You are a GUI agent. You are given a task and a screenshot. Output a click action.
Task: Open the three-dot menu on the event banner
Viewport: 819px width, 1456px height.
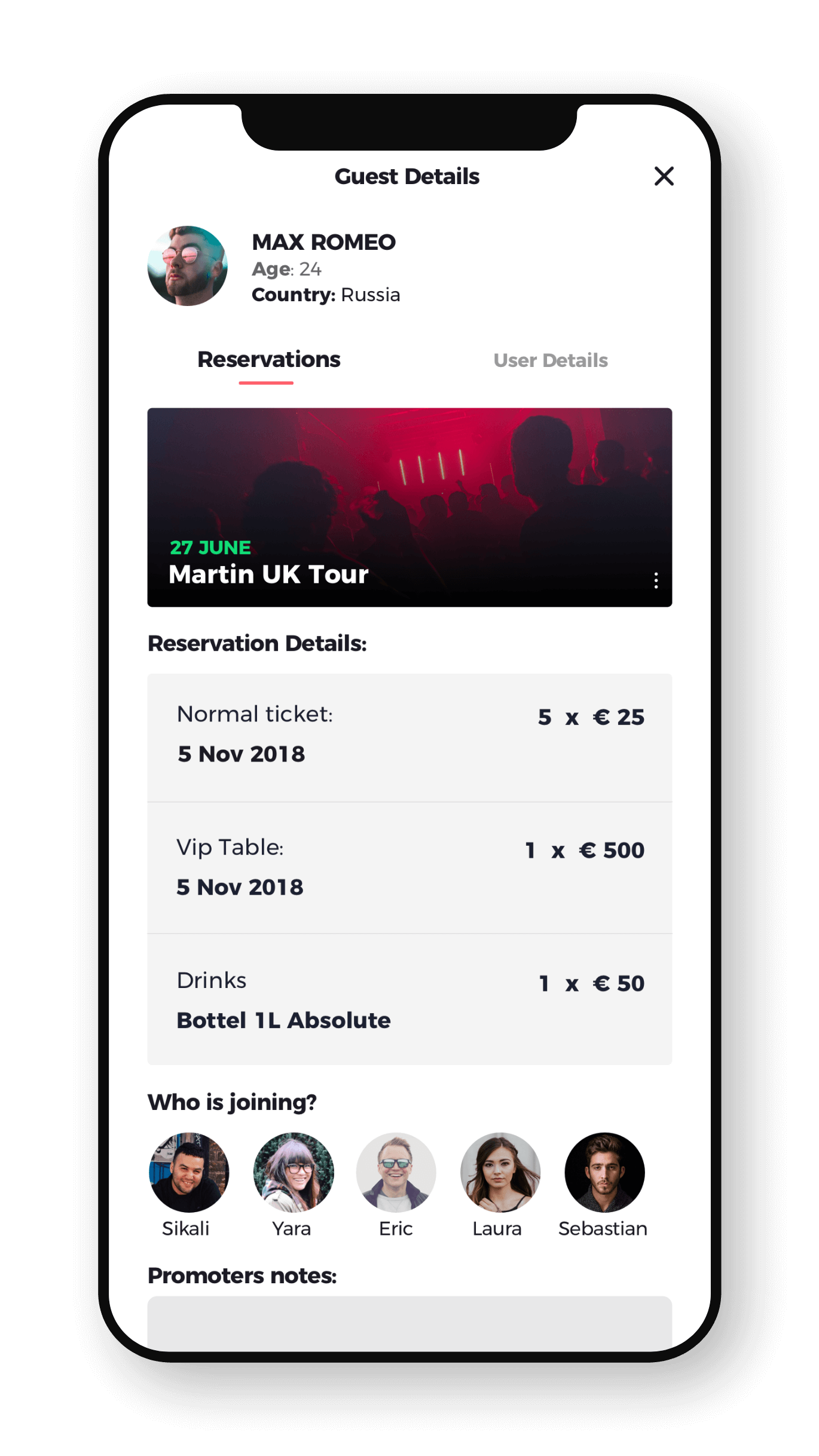655,579
